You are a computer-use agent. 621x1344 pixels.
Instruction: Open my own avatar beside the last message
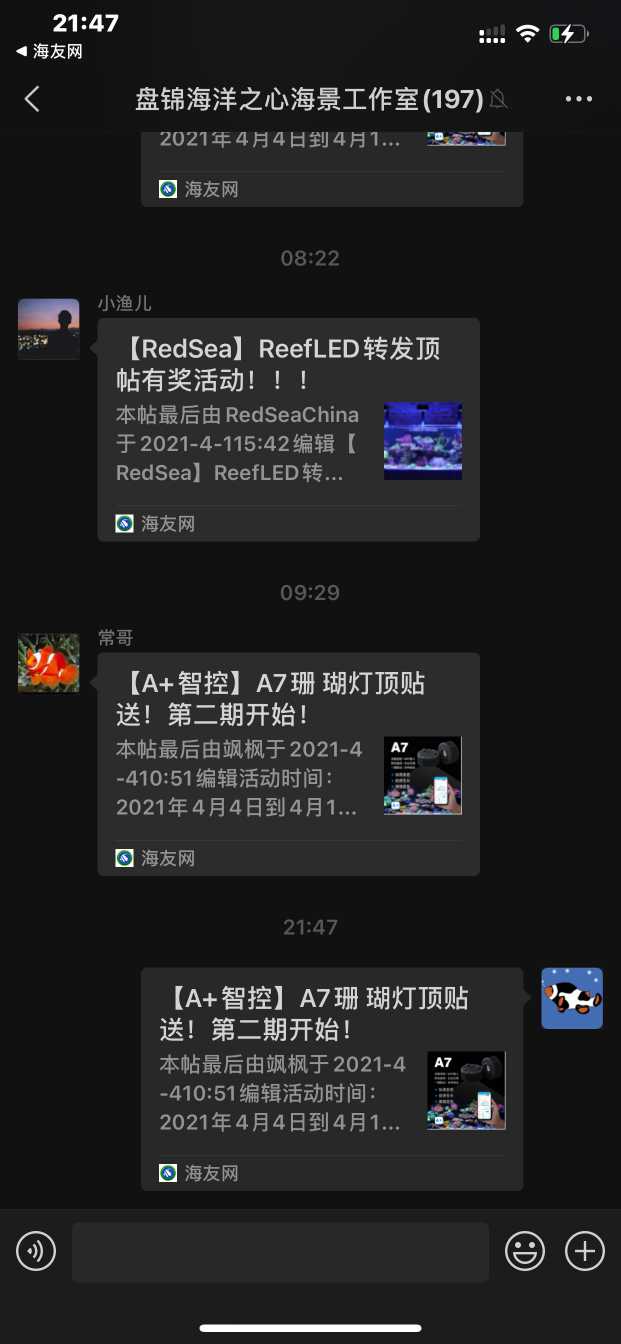click(572, 998)
